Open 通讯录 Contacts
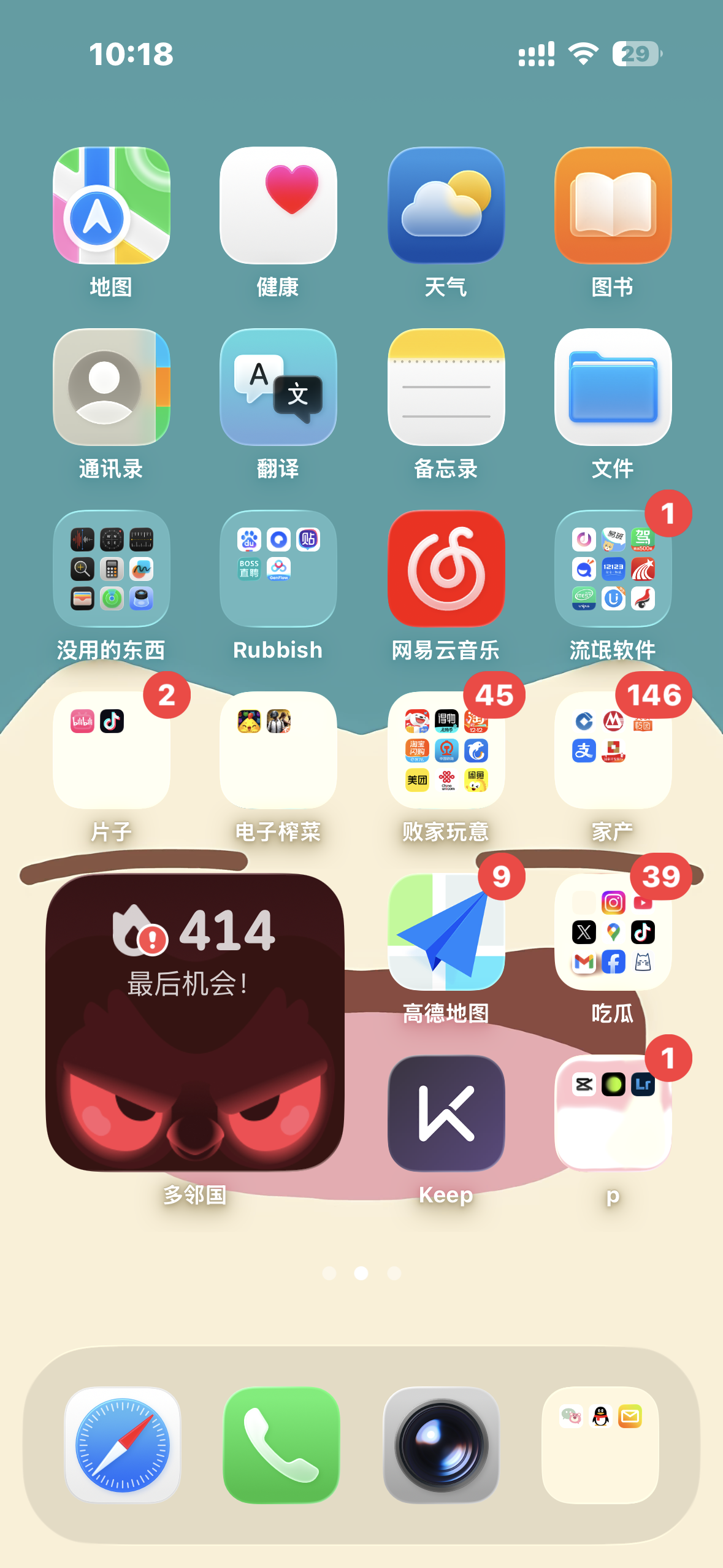Screen dimensions: 723x1568 coord(111,387)
